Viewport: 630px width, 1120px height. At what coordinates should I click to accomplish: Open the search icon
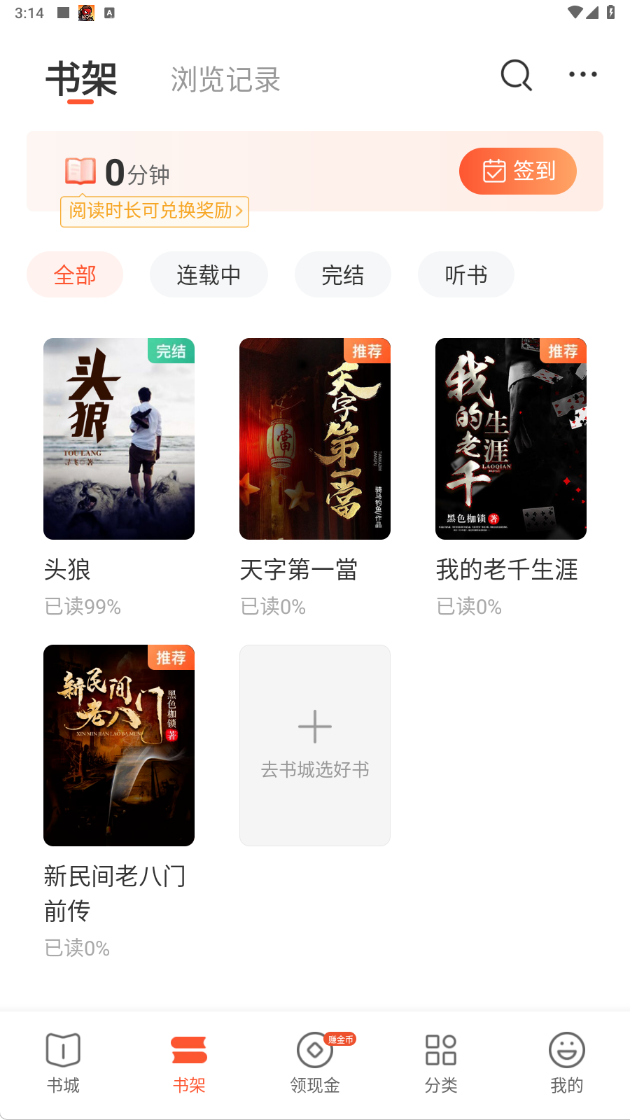516,75
